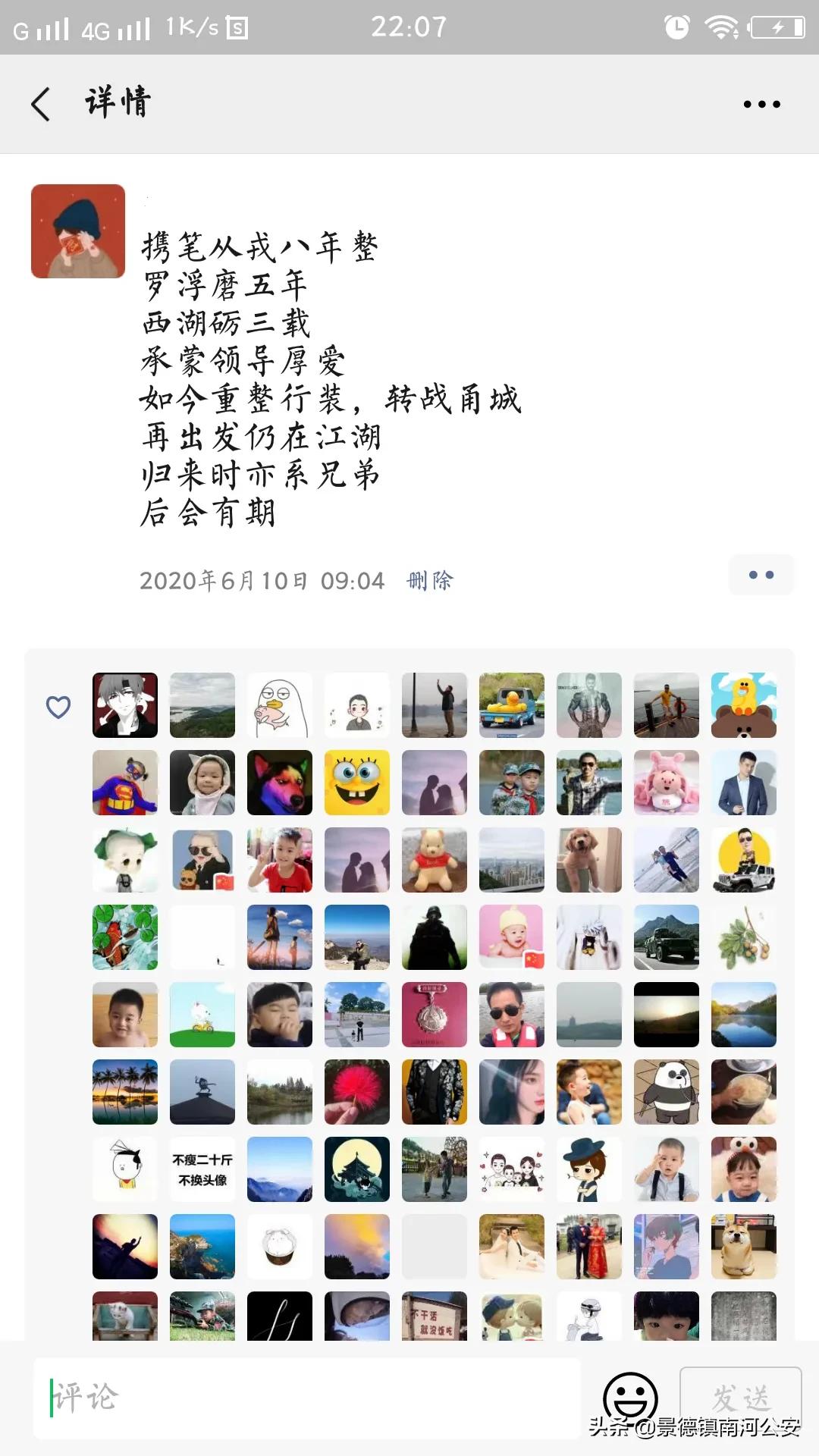Image resolution: width=819 pixels, height=1456 pixels.
Task: Tap 删除 to delete this post
Action: (x=430, y=581)
